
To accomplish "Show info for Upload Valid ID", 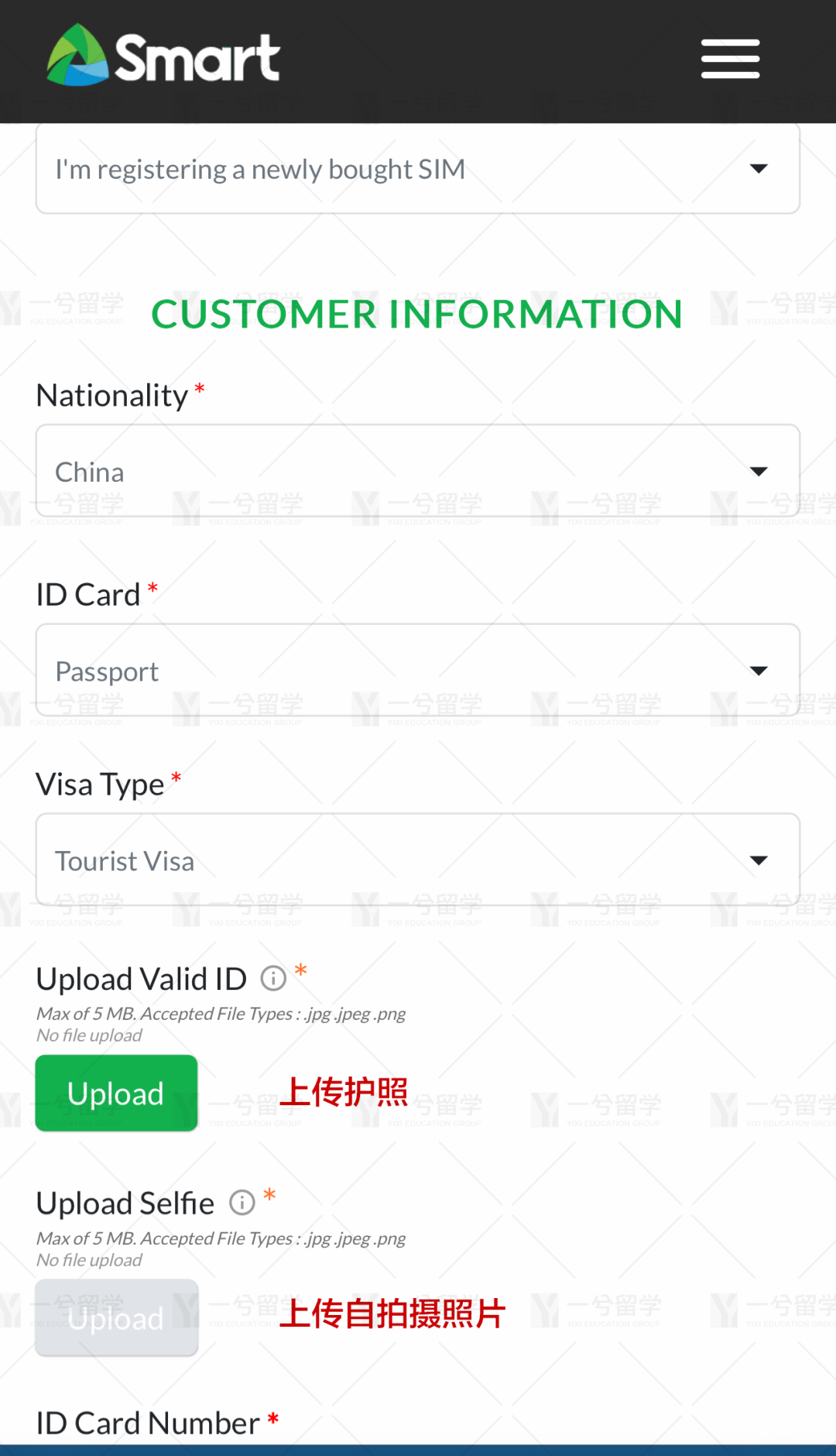I will click(273, 978).
